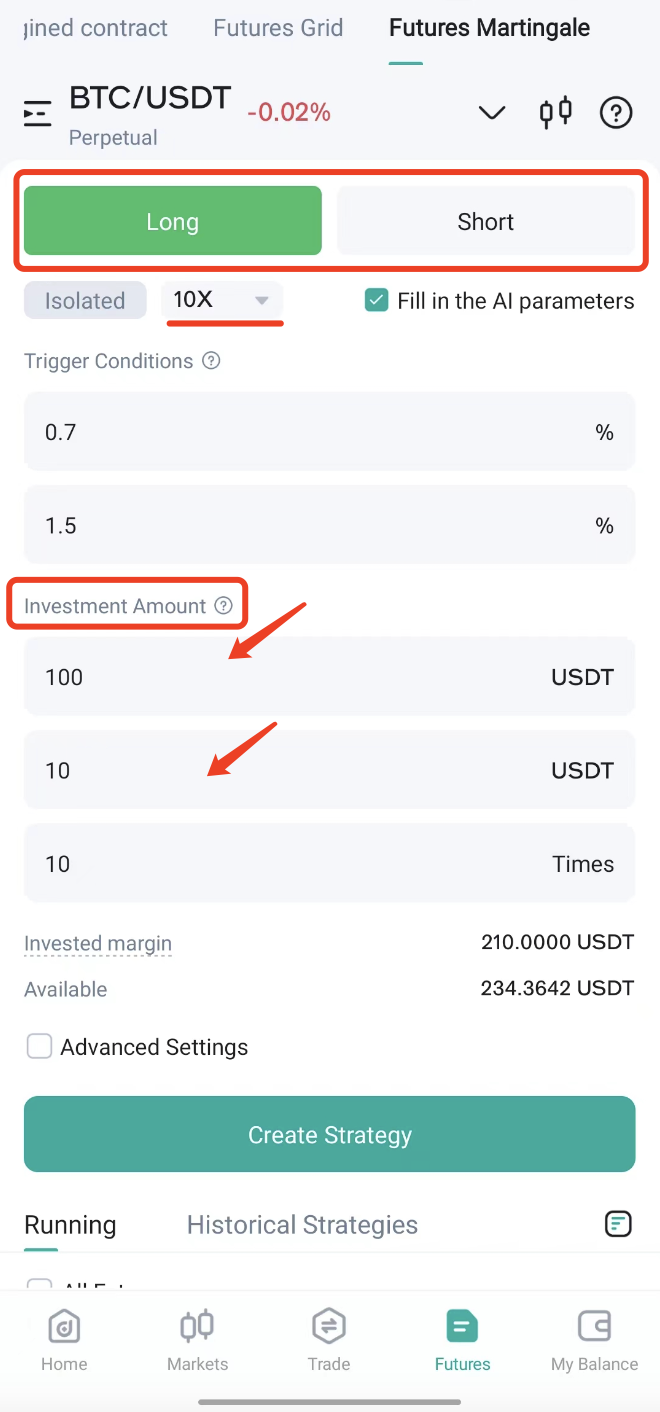
Task: Open the 10X leverage dropdown
Action: click(x=222, y=300)
